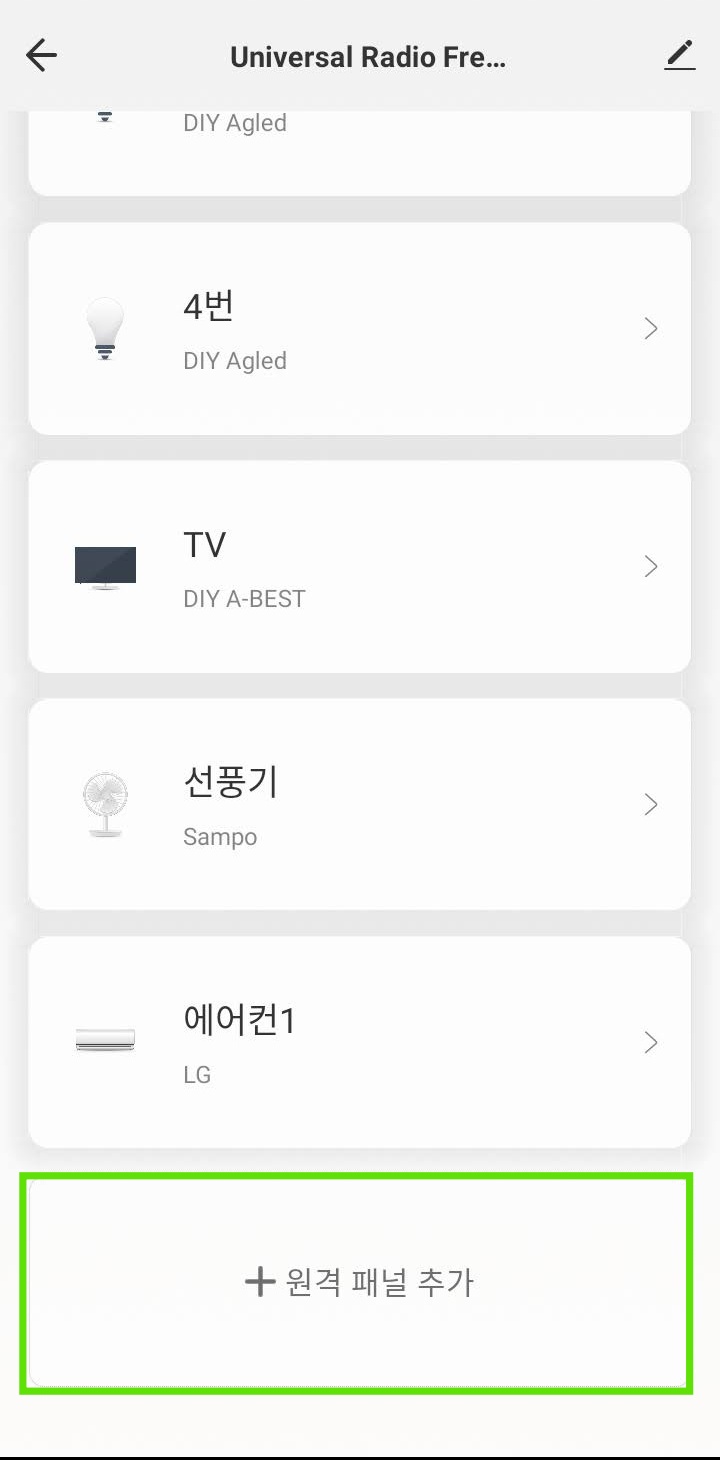Open the edit pencil icon
The image size is (720, 1460).
(680, 55)
